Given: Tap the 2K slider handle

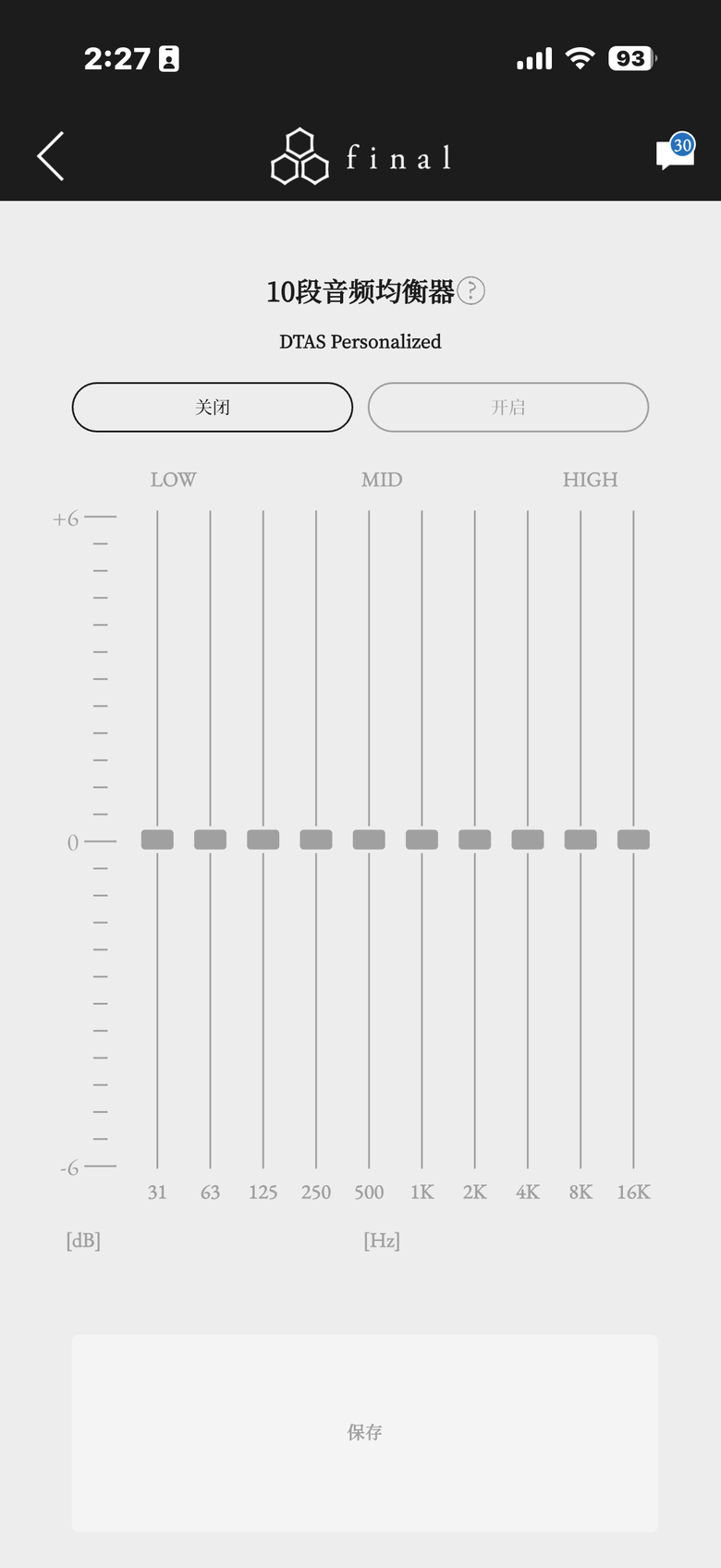Looking at the screenshot, I should click(x=475, y=839).
